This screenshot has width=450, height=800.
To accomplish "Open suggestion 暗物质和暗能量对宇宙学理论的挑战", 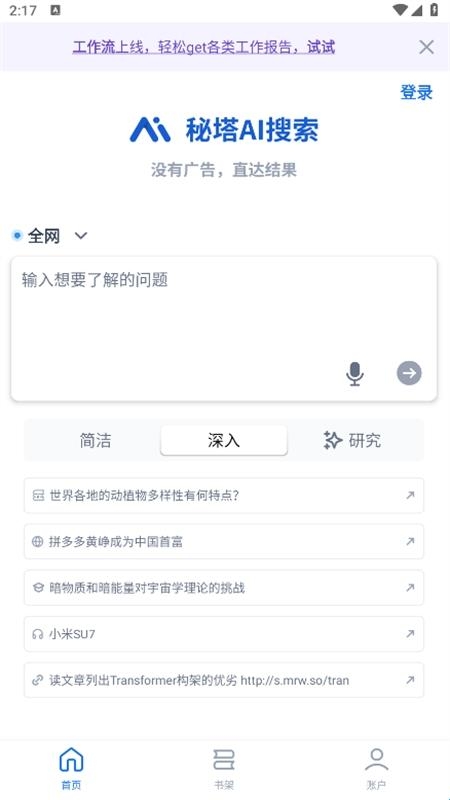I will pos(224,588).
